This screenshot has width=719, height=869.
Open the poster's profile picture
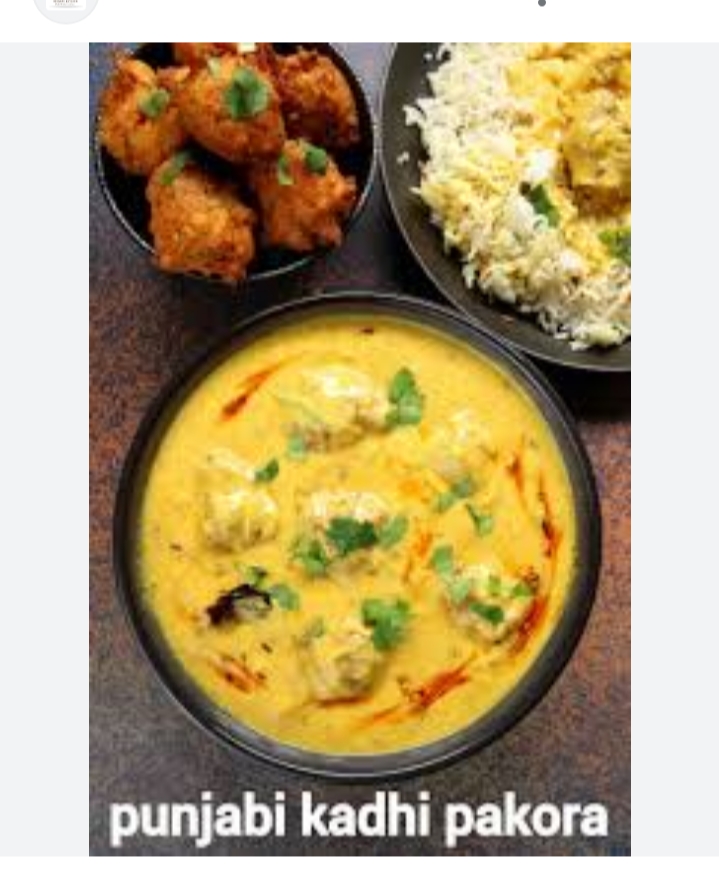66,8
